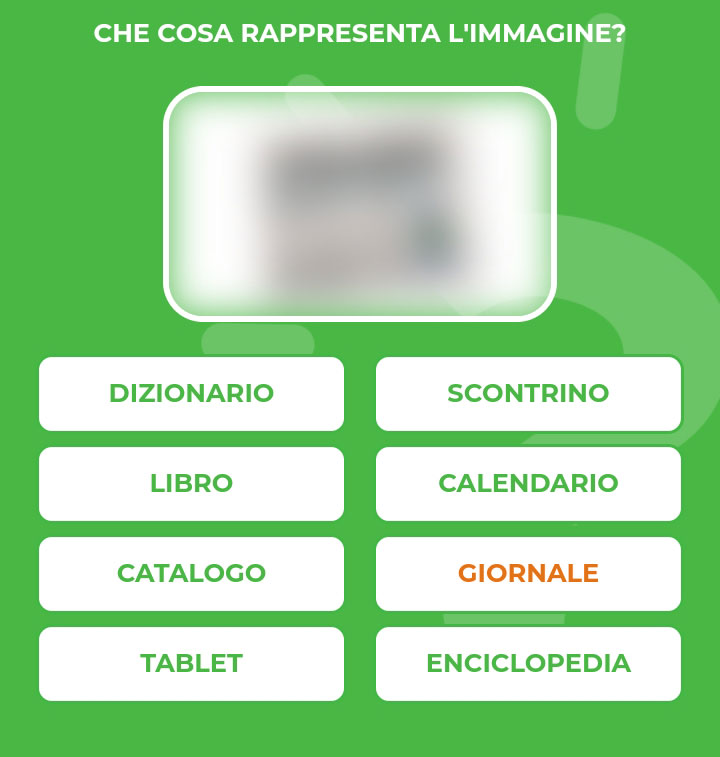Select the CATALOGO answer

(x=191, y=574)
